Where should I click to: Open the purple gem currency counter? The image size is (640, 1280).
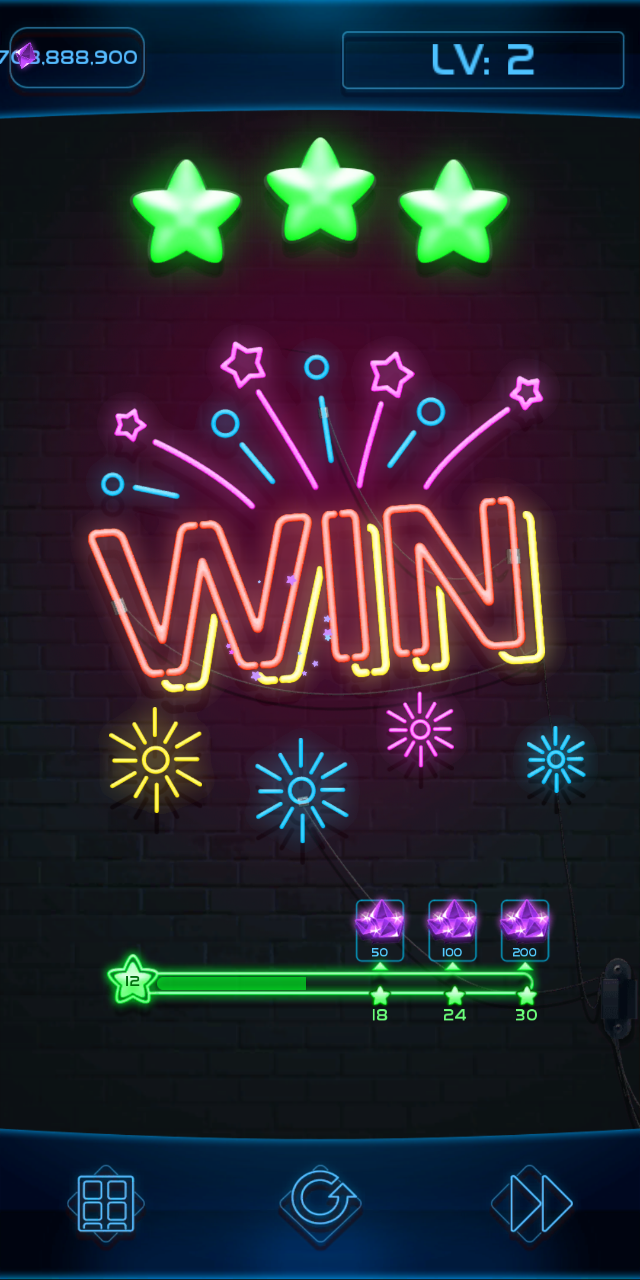point(78,57)
